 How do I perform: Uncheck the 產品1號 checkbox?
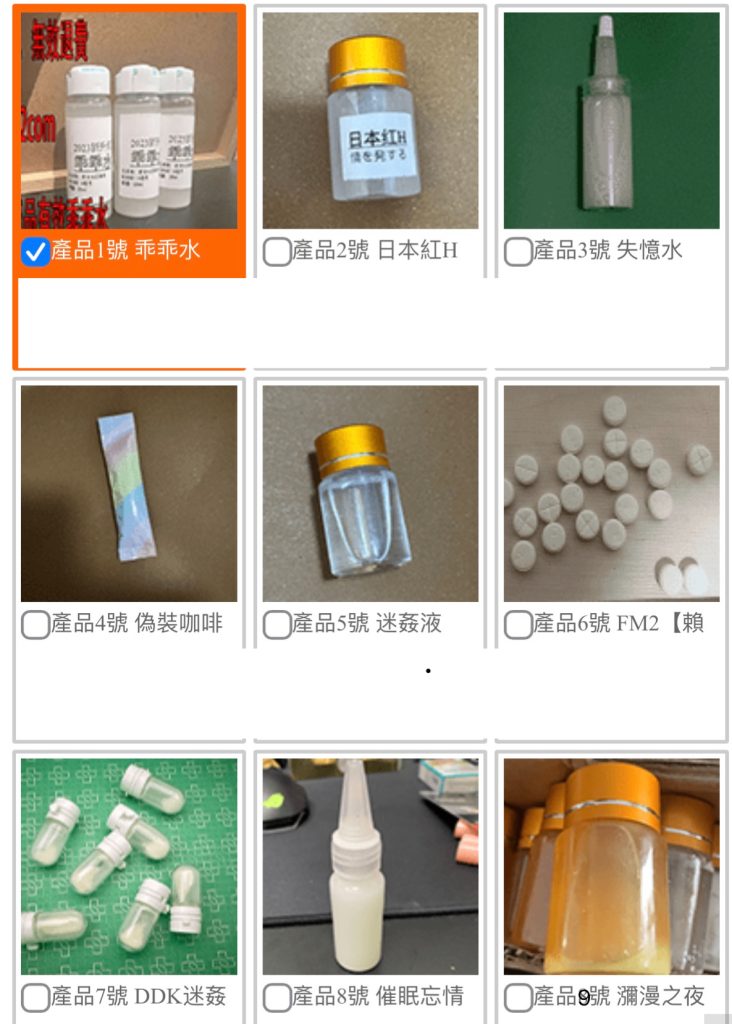tap(36, 251)
